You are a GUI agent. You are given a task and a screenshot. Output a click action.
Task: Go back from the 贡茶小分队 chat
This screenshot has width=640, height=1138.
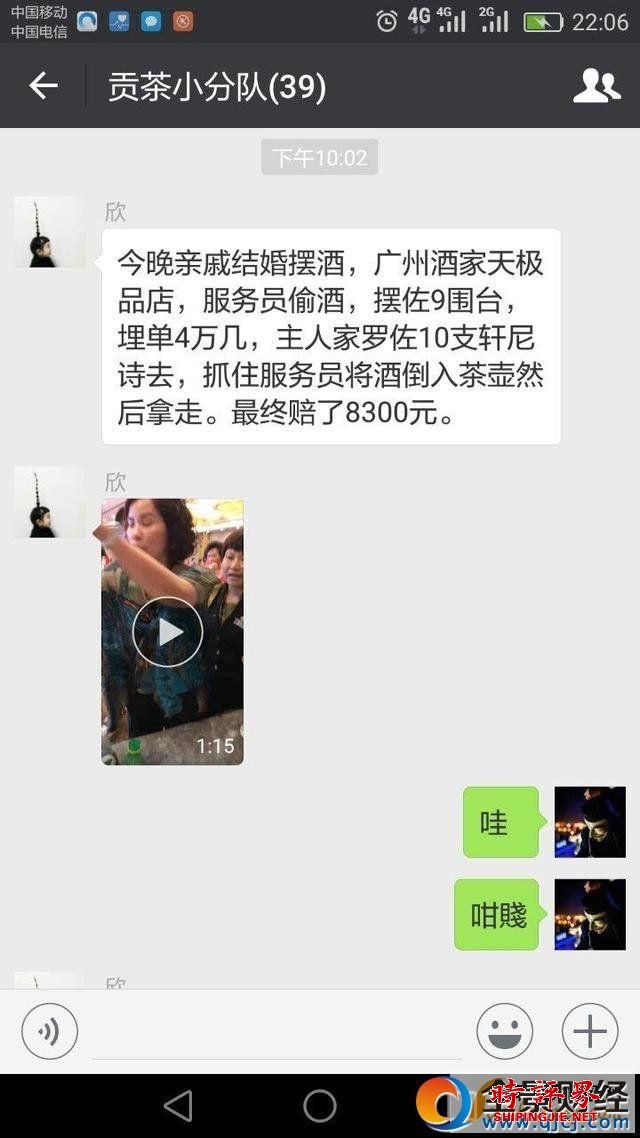43,86
